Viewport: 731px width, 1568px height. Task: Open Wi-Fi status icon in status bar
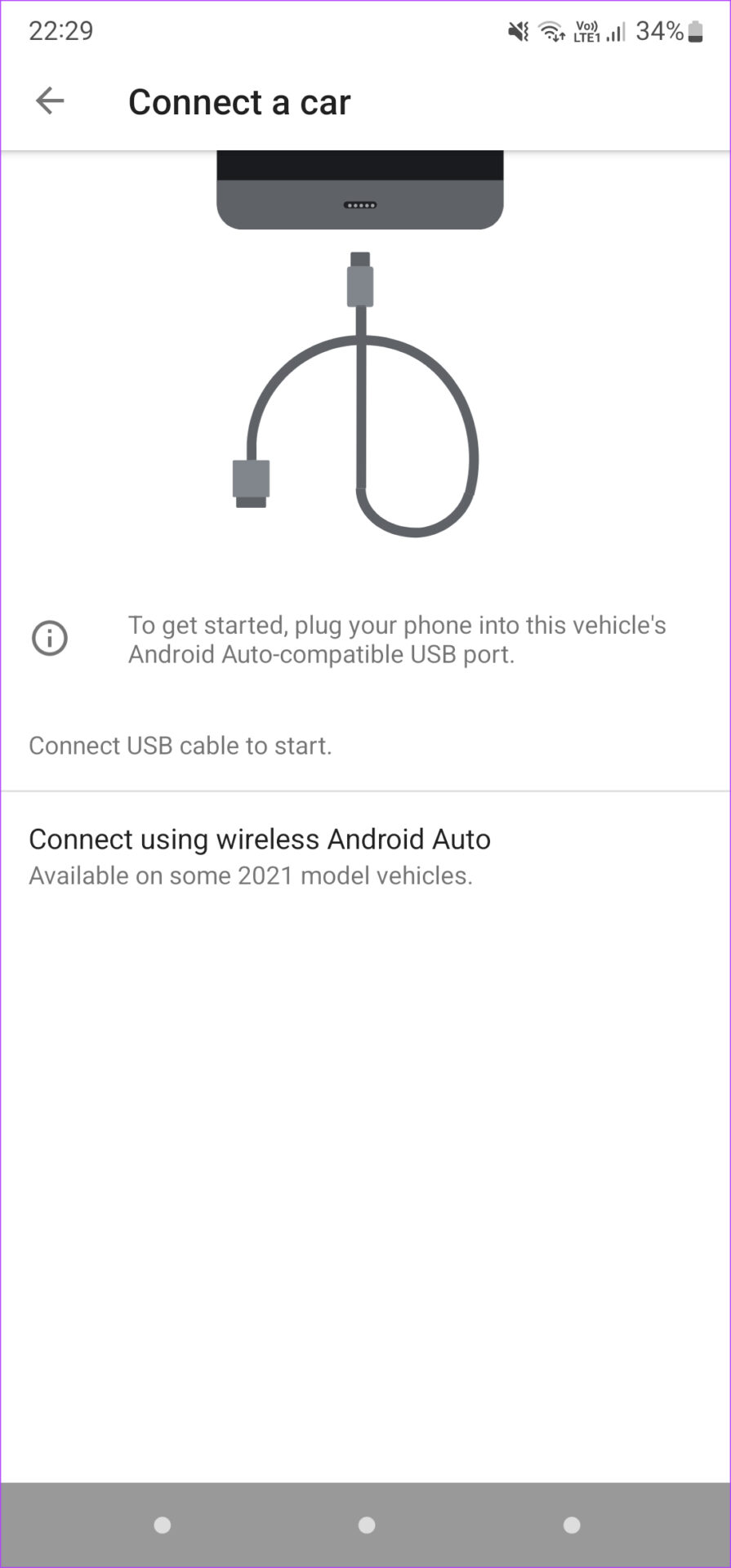tap(551, 29)
